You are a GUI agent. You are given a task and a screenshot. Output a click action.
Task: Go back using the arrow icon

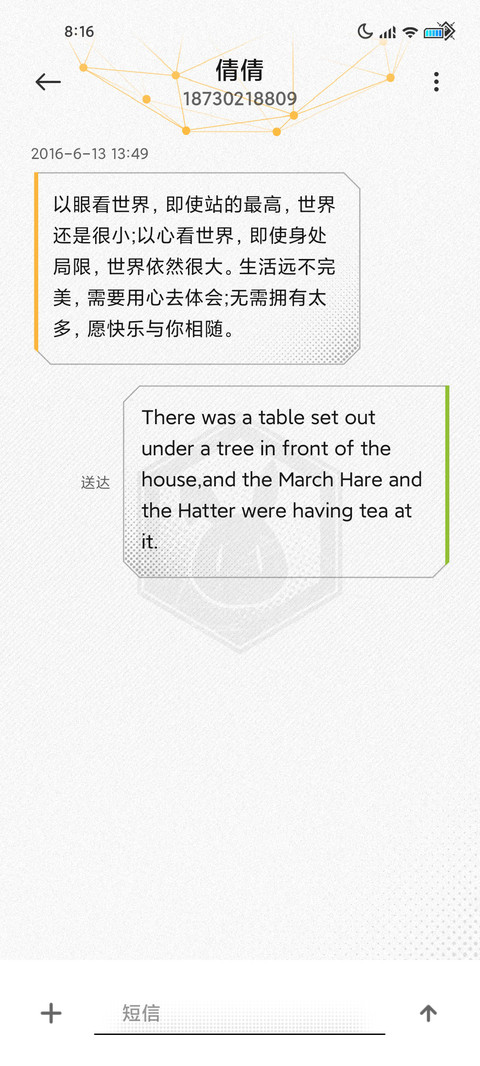click(x=48, y=82)
